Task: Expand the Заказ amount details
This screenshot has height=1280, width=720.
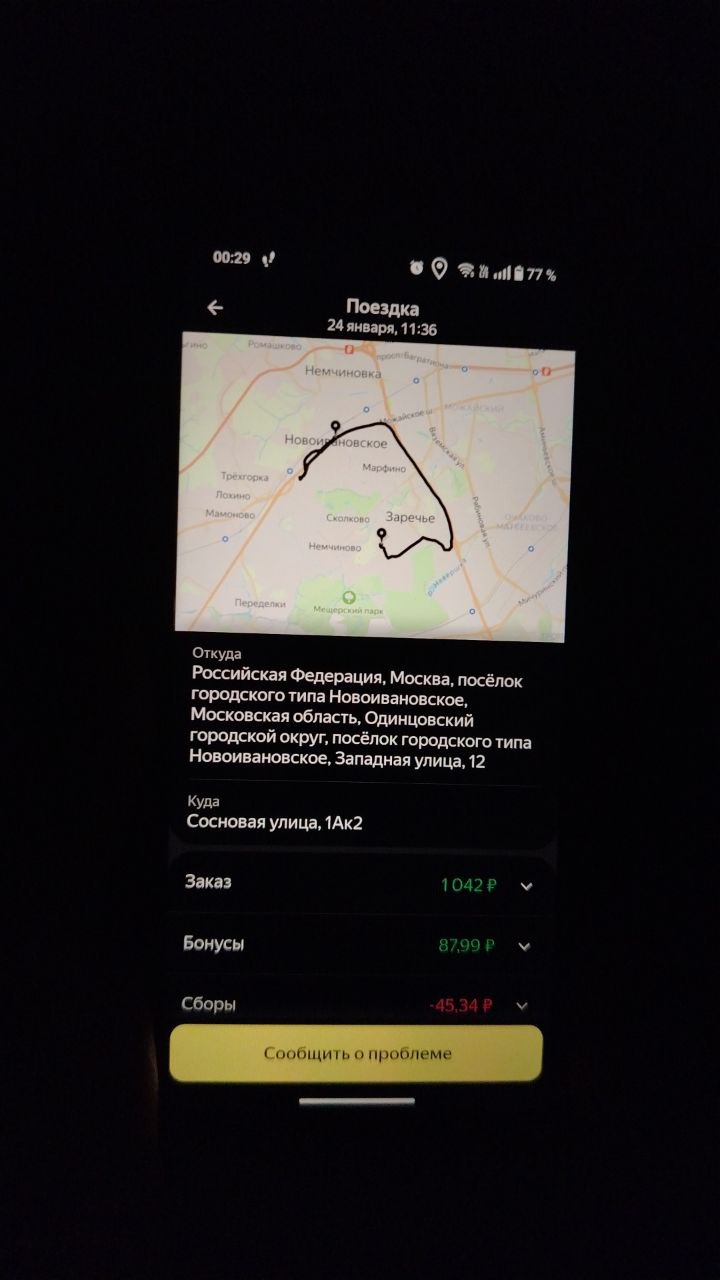Action: tap(525, 886)
